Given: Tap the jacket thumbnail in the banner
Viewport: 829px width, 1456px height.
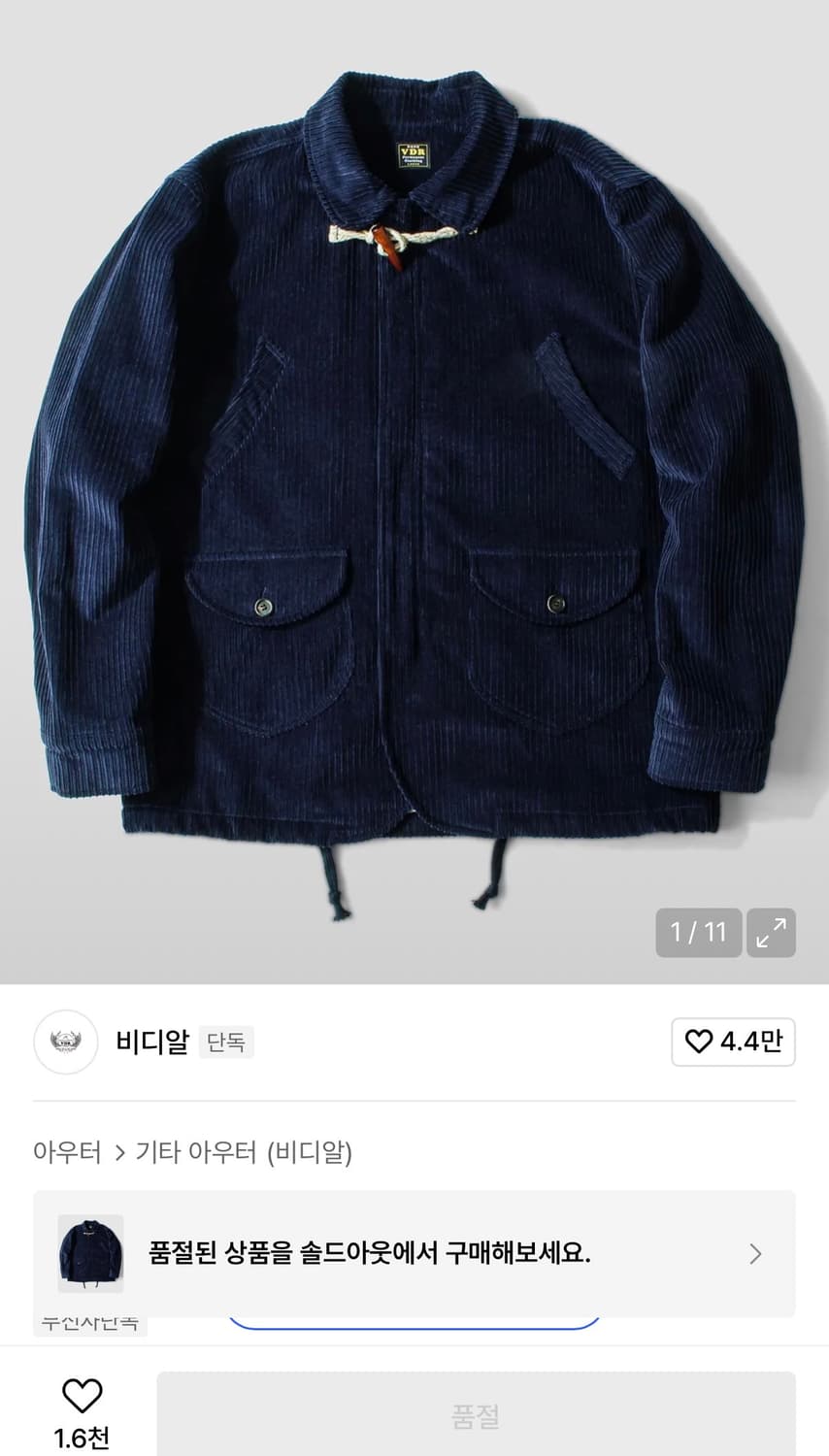Looking at the screenshot, I should tap(90, 1251).
